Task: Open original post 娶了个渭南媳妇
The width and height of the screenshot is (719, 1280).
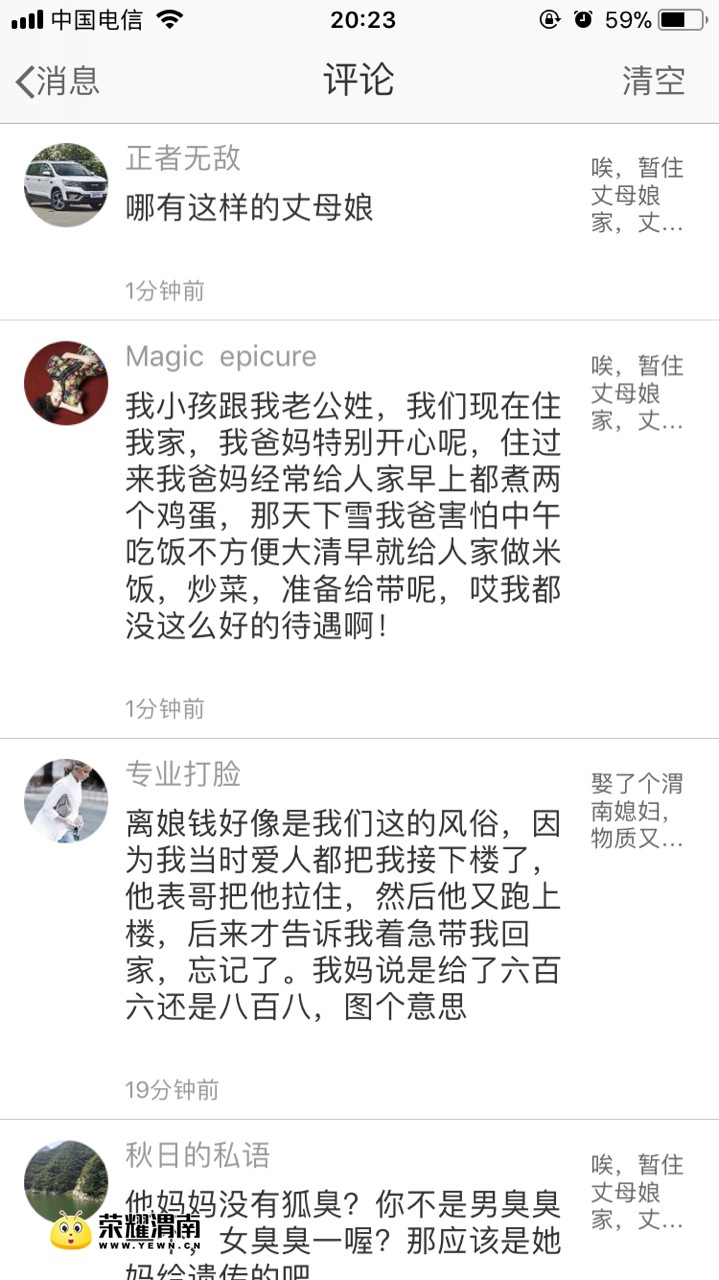Action: click(x=637, y=811)
